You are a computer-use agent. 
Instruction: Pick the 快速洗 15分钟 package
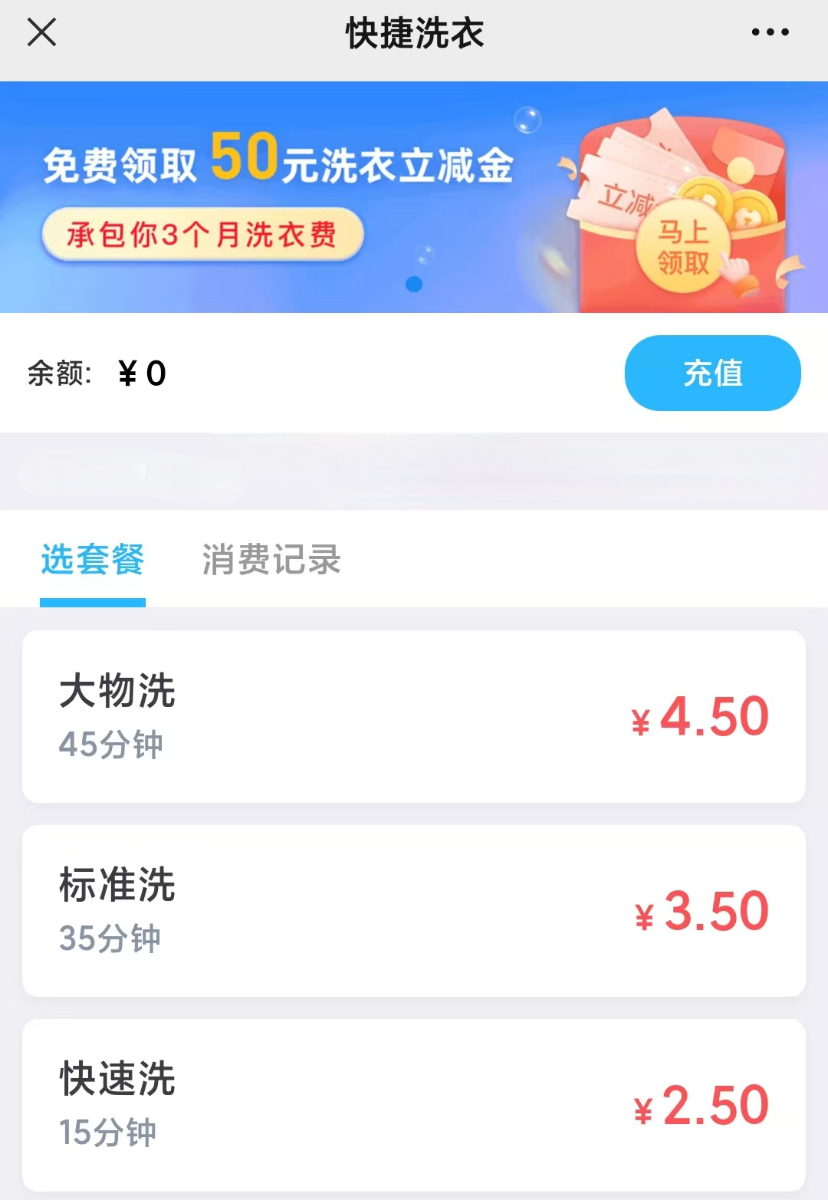414,1104
